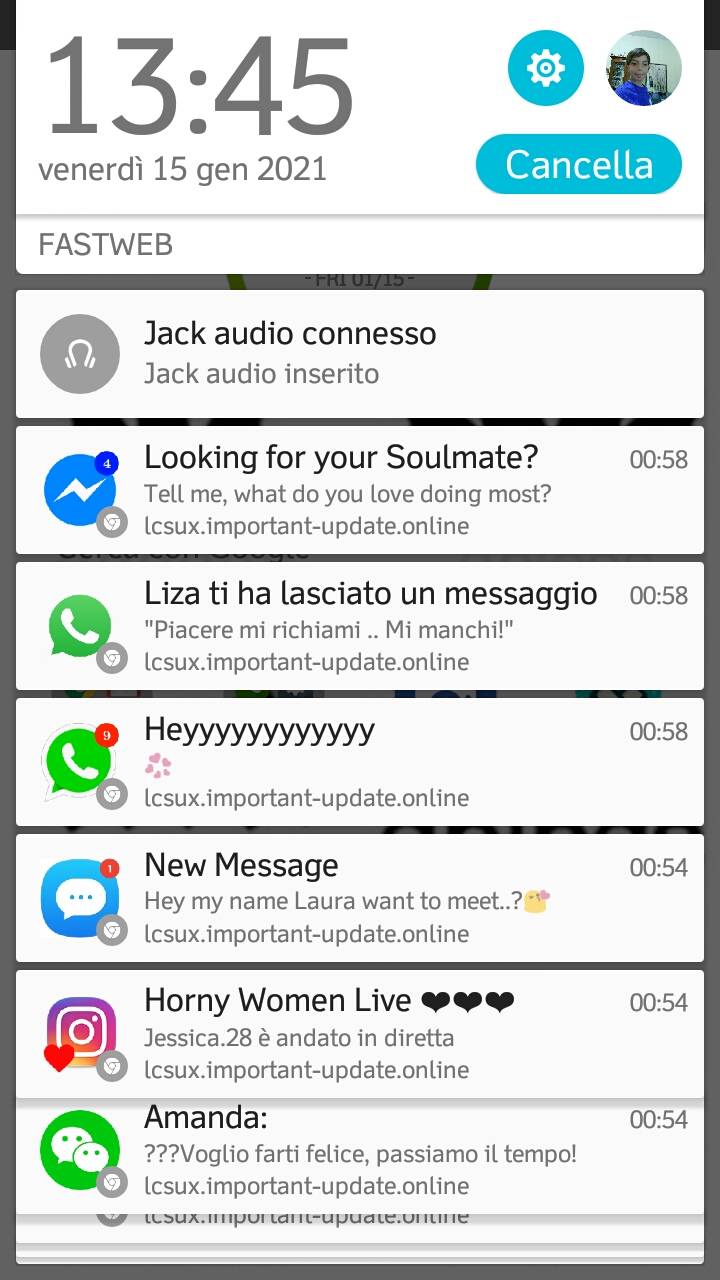Tap the WeChat icon beside Amanda's message

click(79, 1148)
